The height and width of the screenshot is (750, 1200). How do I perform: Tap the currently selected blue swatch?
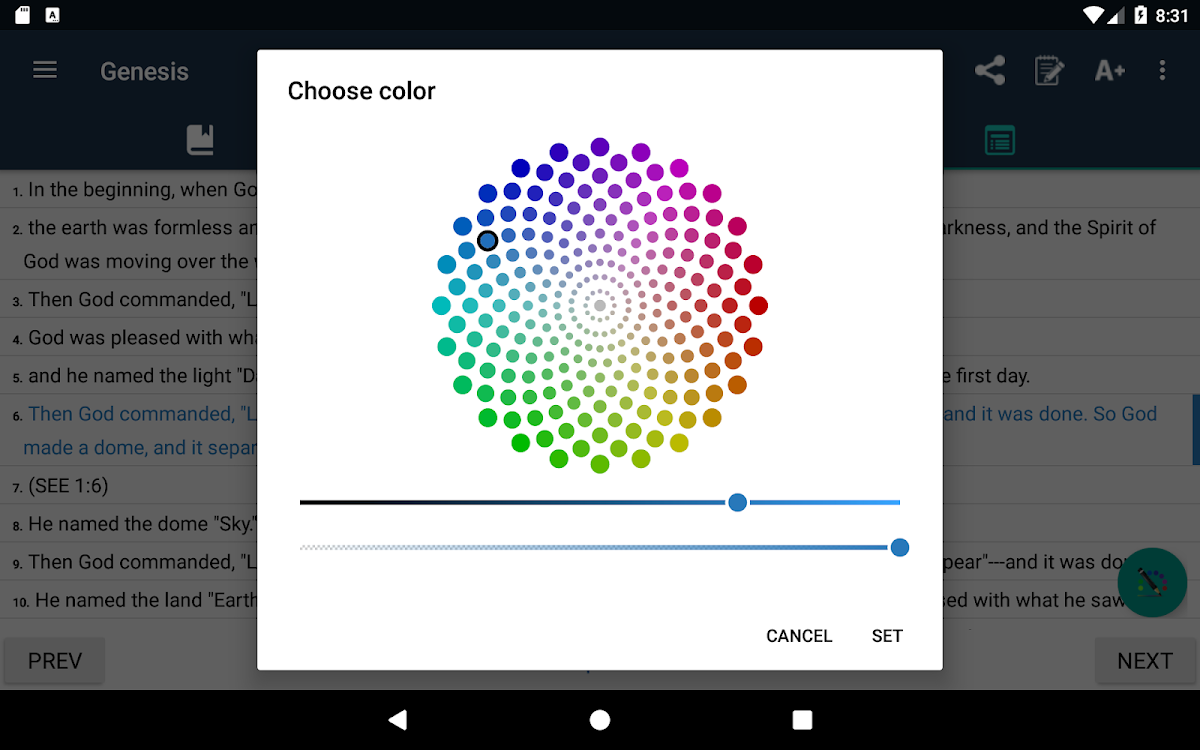click(487, 241)
